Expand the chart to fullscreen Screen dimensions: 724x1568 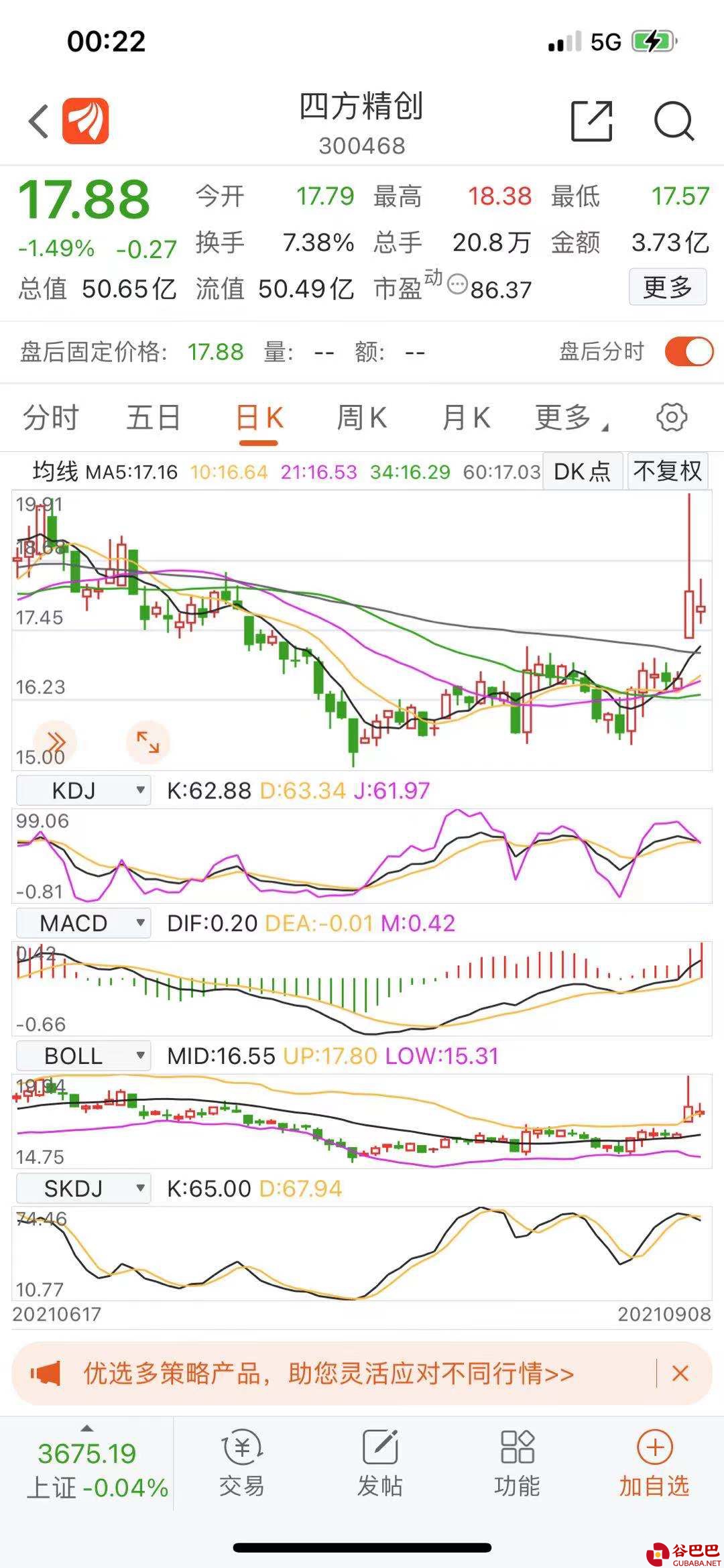(x=147, y=741)
